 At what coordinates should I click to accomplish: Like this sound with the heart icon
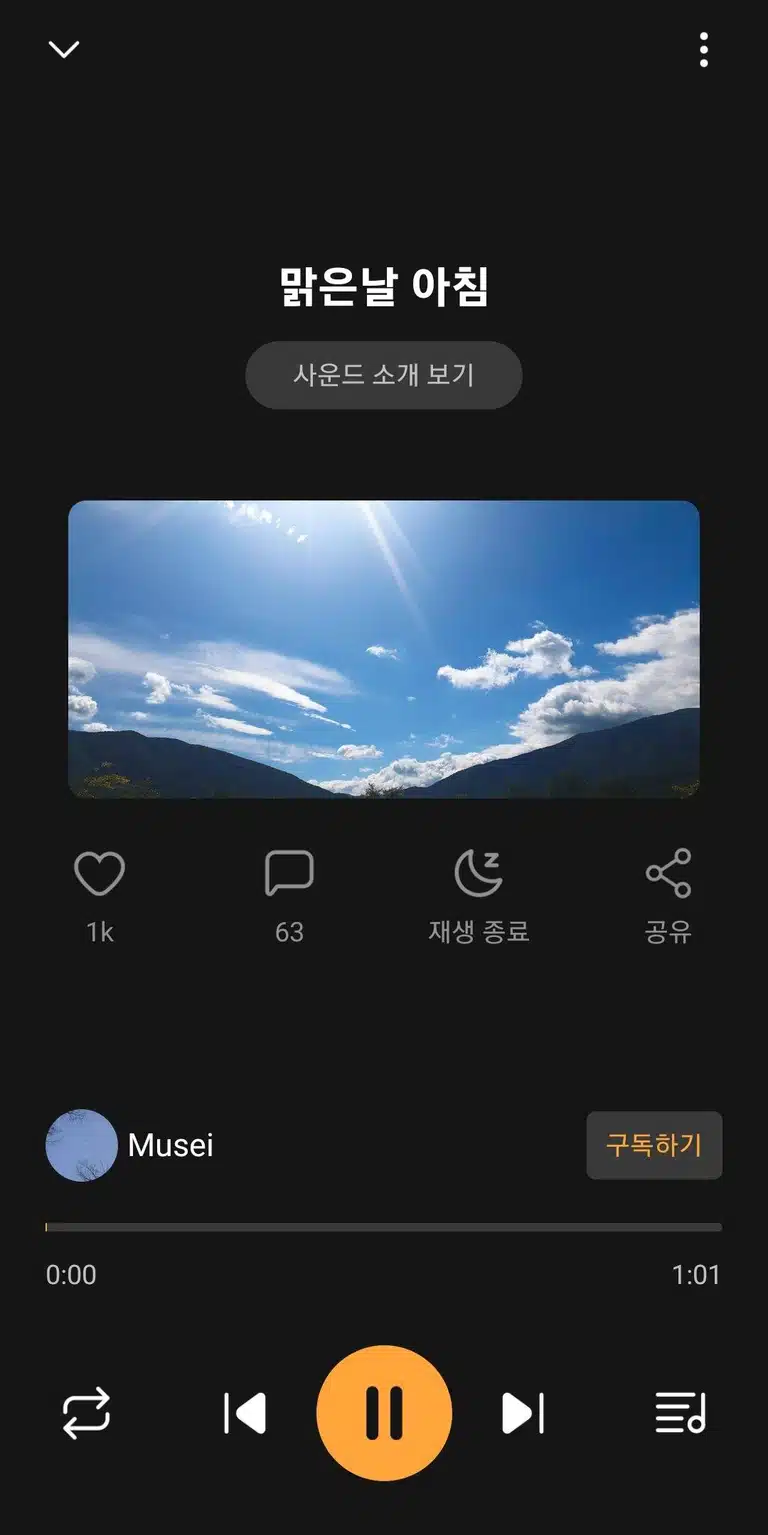pos(100,874)
